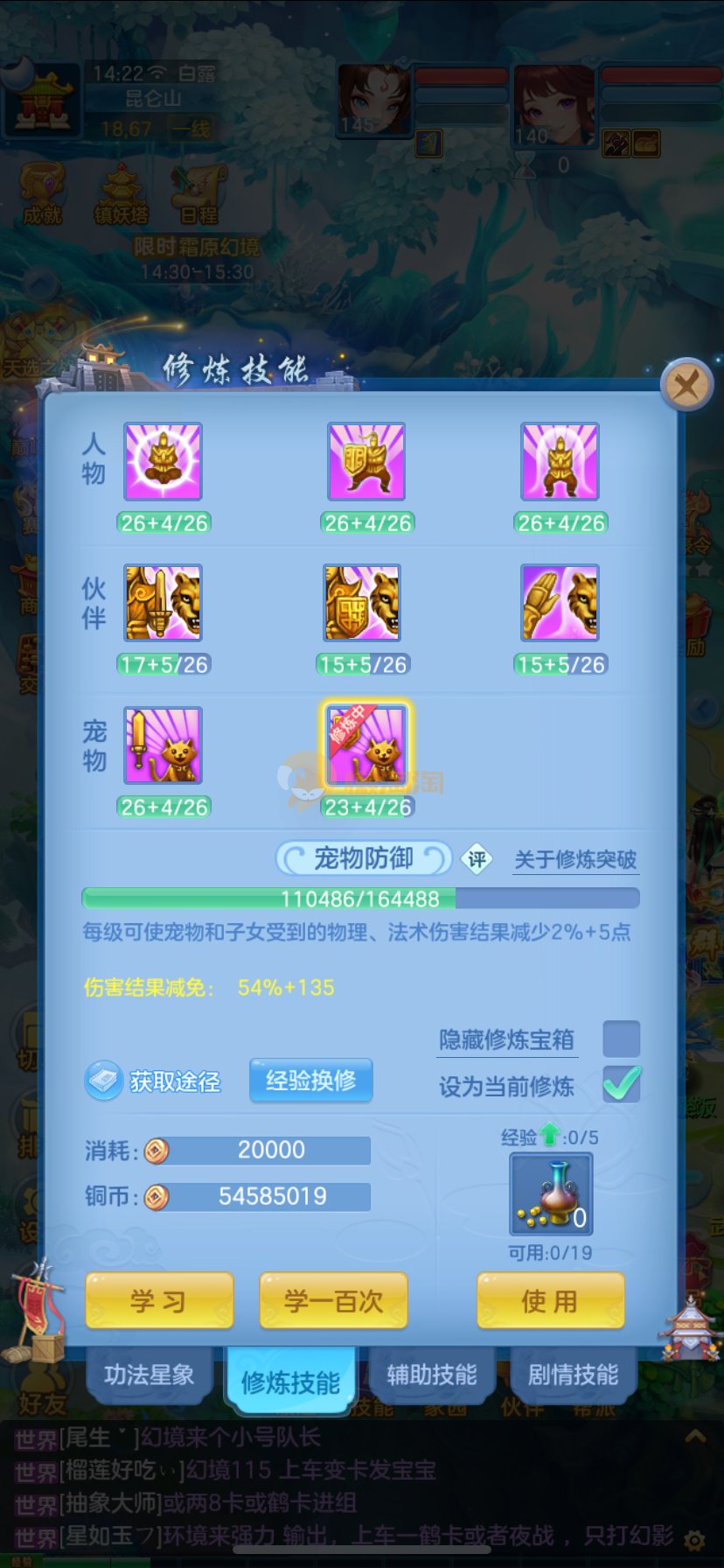Open the 关于修炼突破 link

tap(575, 860)
